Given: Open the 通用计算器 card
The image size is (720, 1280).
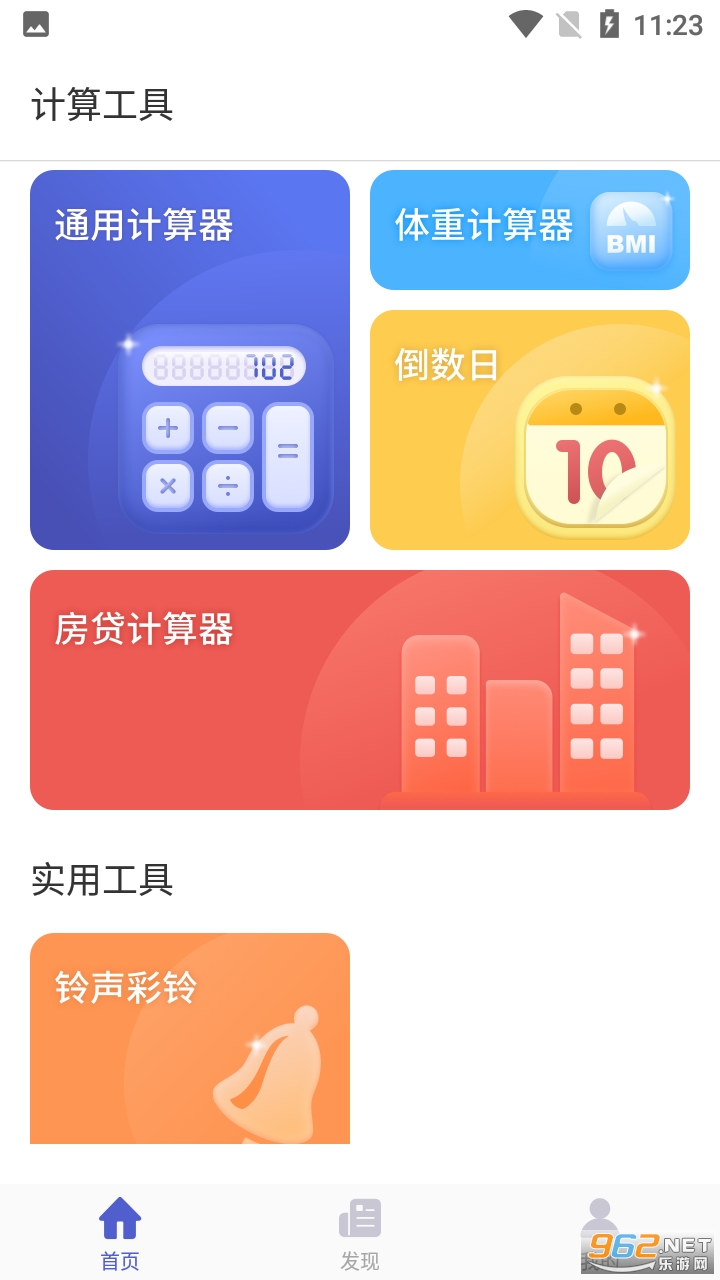Looking at the screenshot, I should pos(190,360).
